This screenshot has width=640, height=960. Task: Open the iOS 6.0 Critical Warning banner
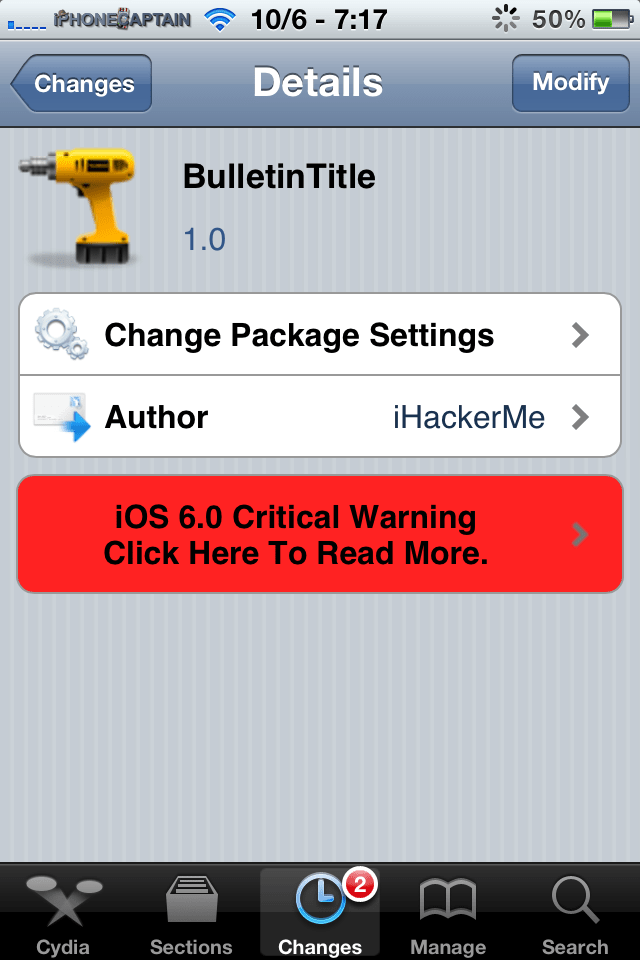point(320,534)
